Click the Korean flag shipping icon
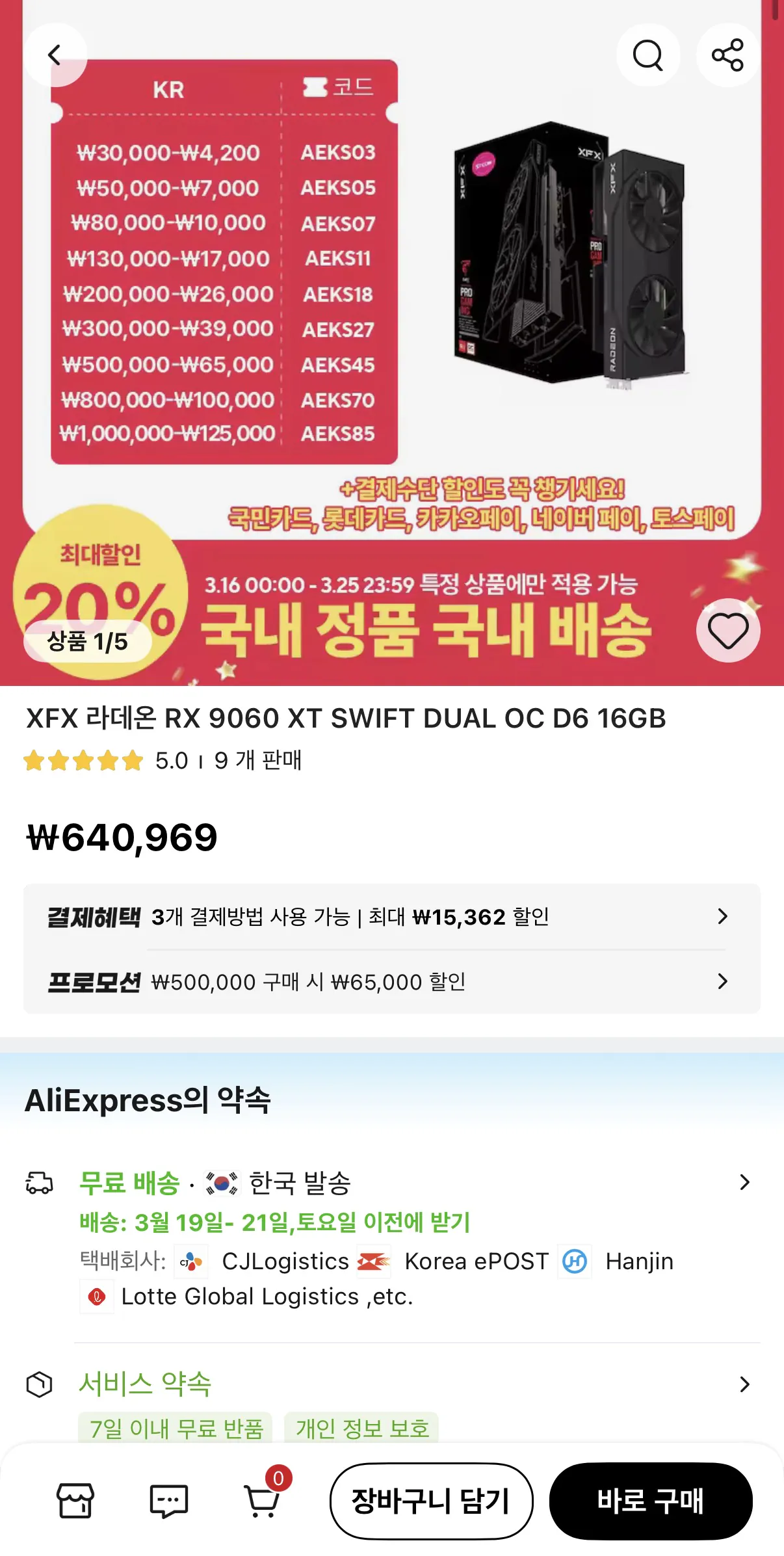This screenshot has width=784, height=1556. coord(218,1182)
